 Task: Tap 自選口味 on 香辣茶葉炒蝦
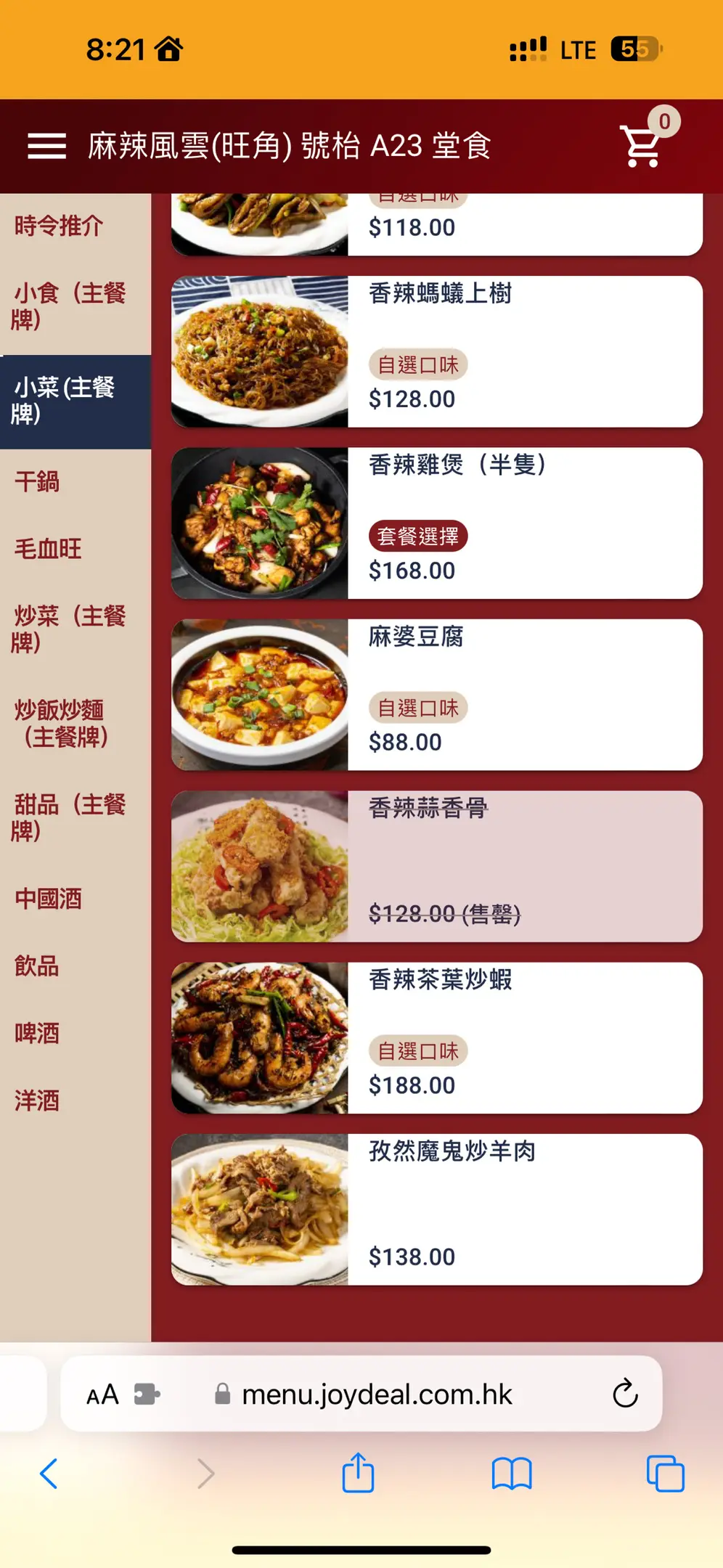(418, 1051)
